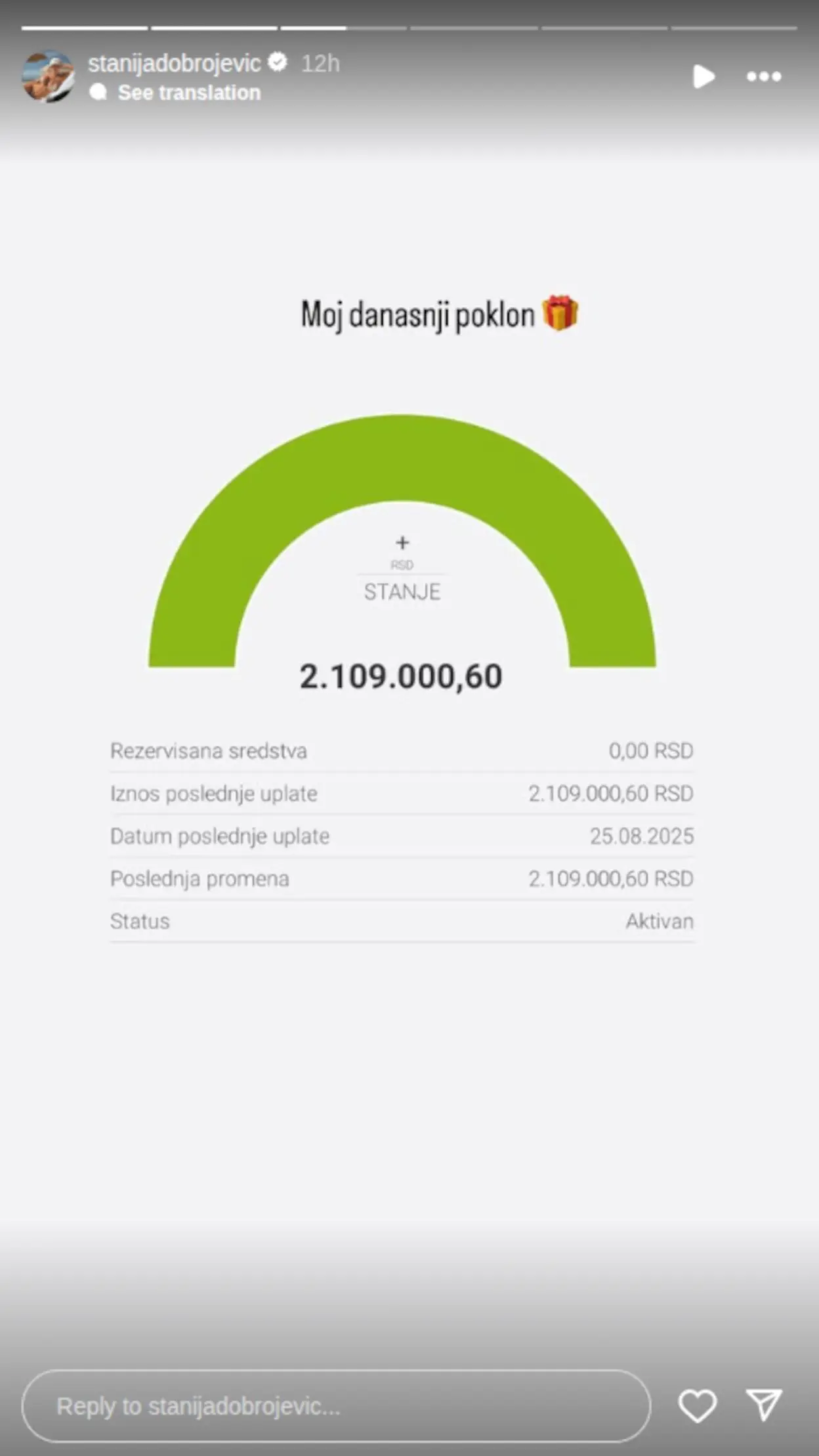
Task: Open the stanijadobrojevic username link
Action: point(175,64)
